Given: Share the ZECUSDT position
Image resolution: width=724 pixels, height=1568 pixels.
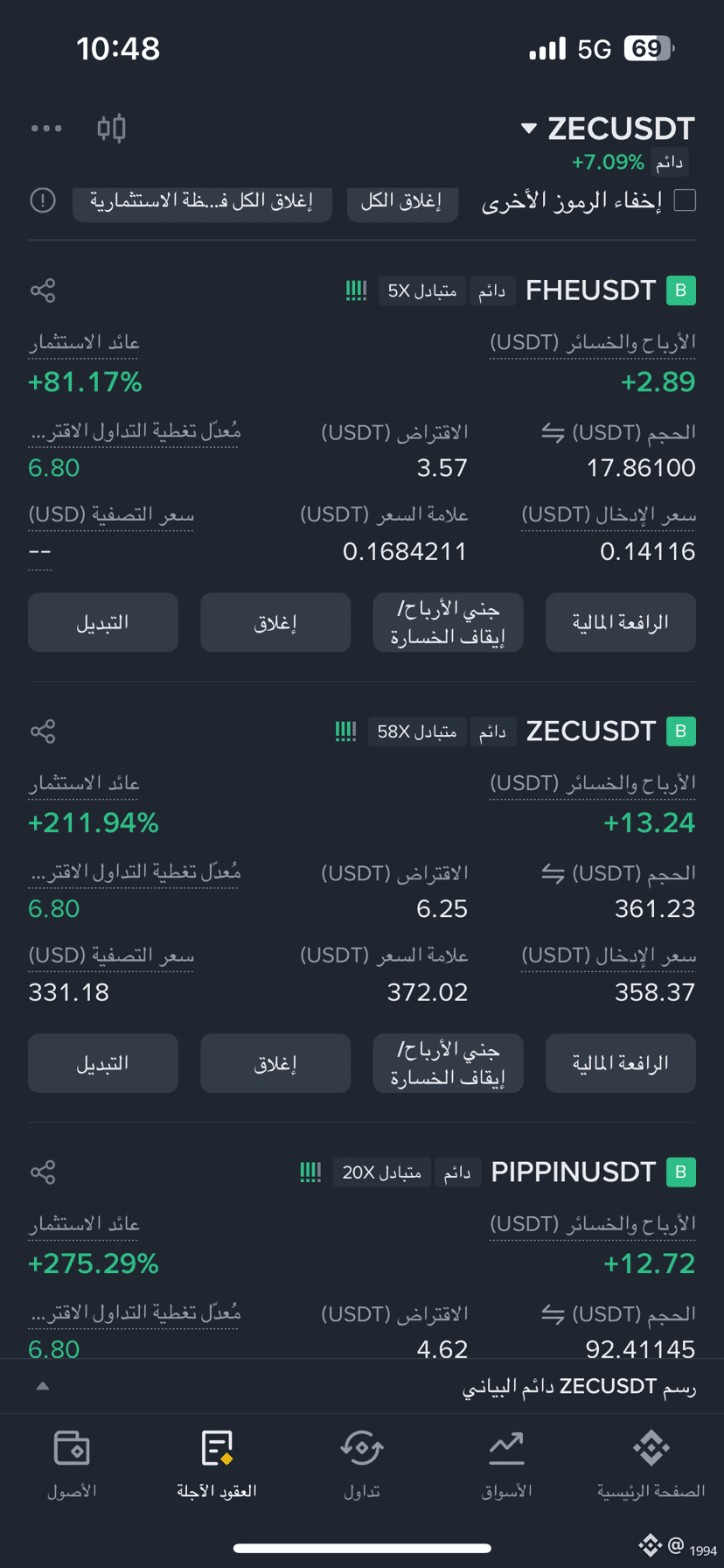Looking at the screenshot, I should pyautogui.click(x=43, y=731).
